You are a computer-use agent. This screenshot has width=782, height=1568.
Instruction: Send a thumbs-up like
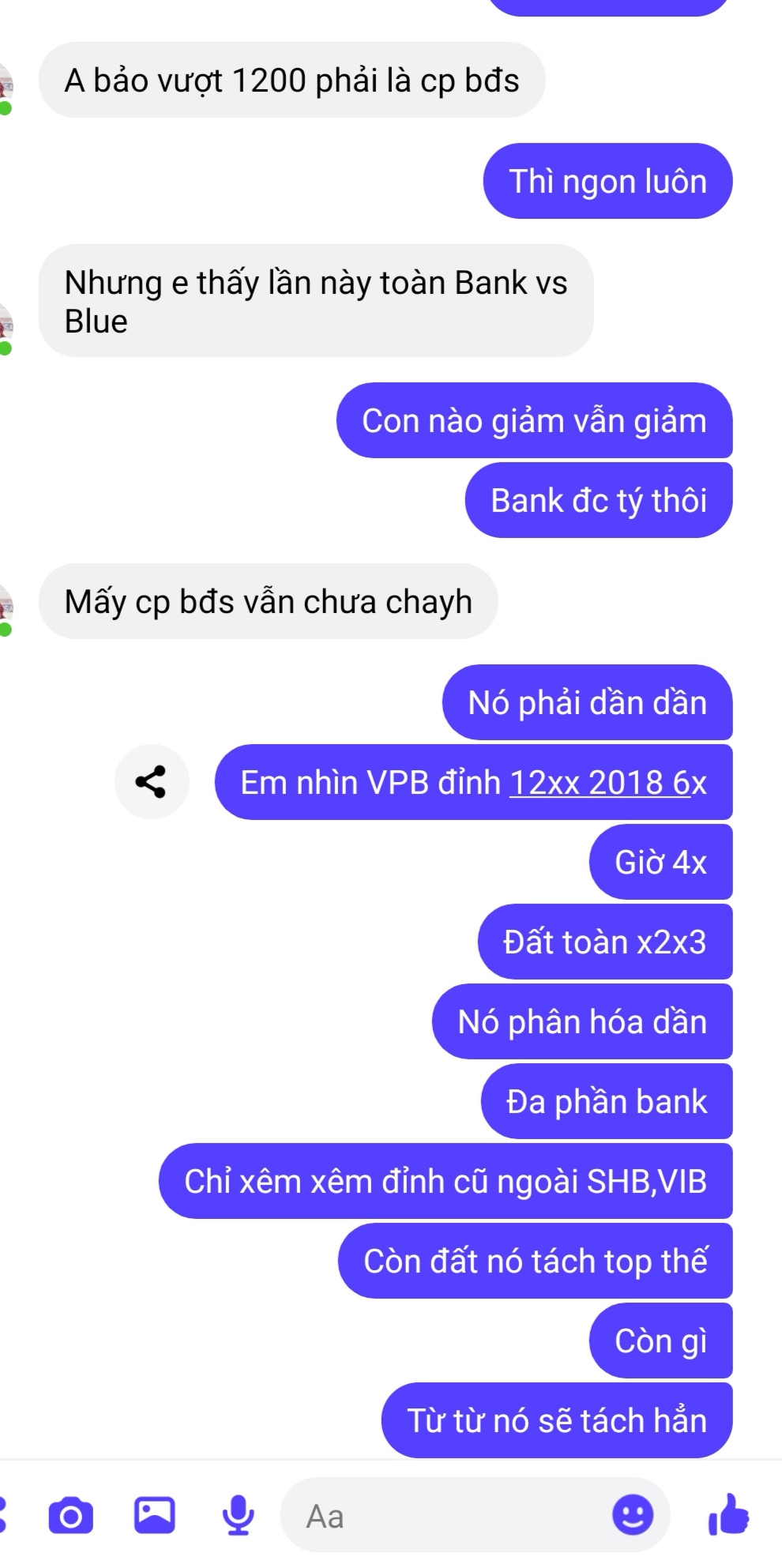pyautogui.click(x=728, y=1514)
